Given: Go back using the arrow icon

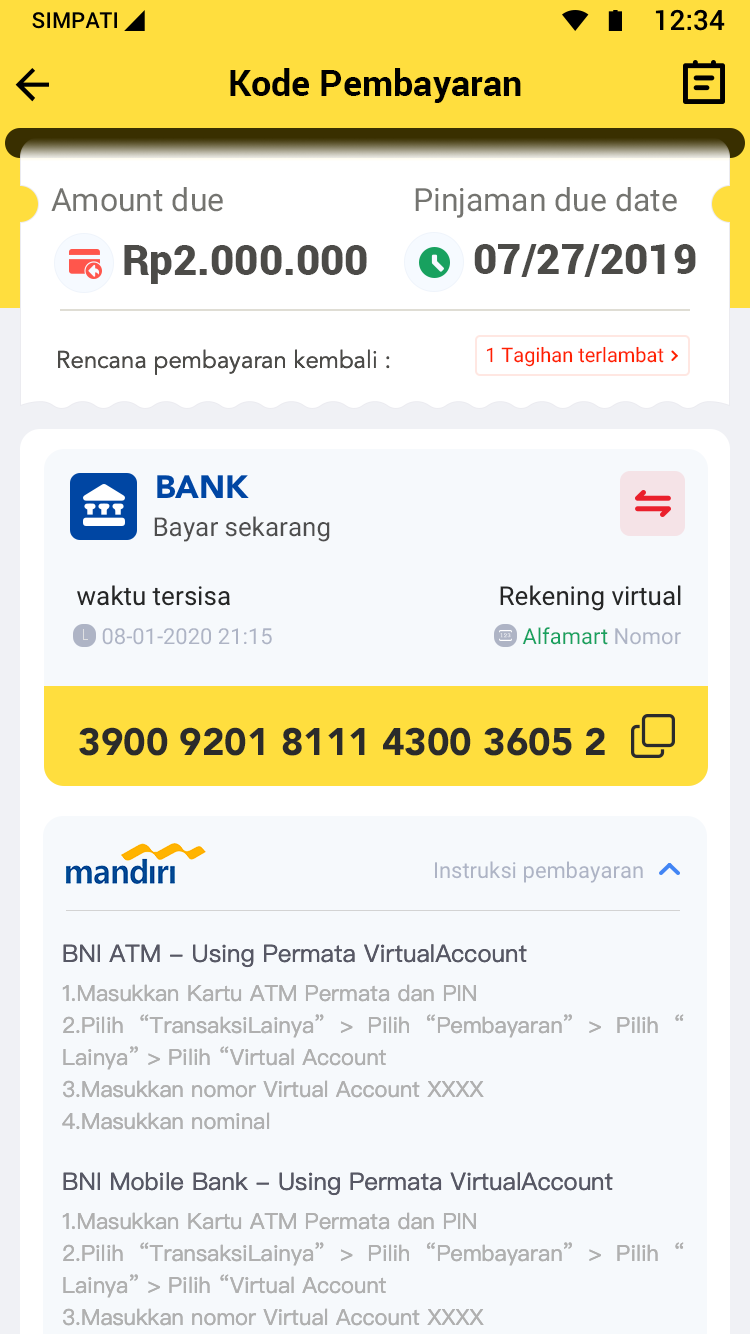Looking at the screenshot, I should coord(33,85).
